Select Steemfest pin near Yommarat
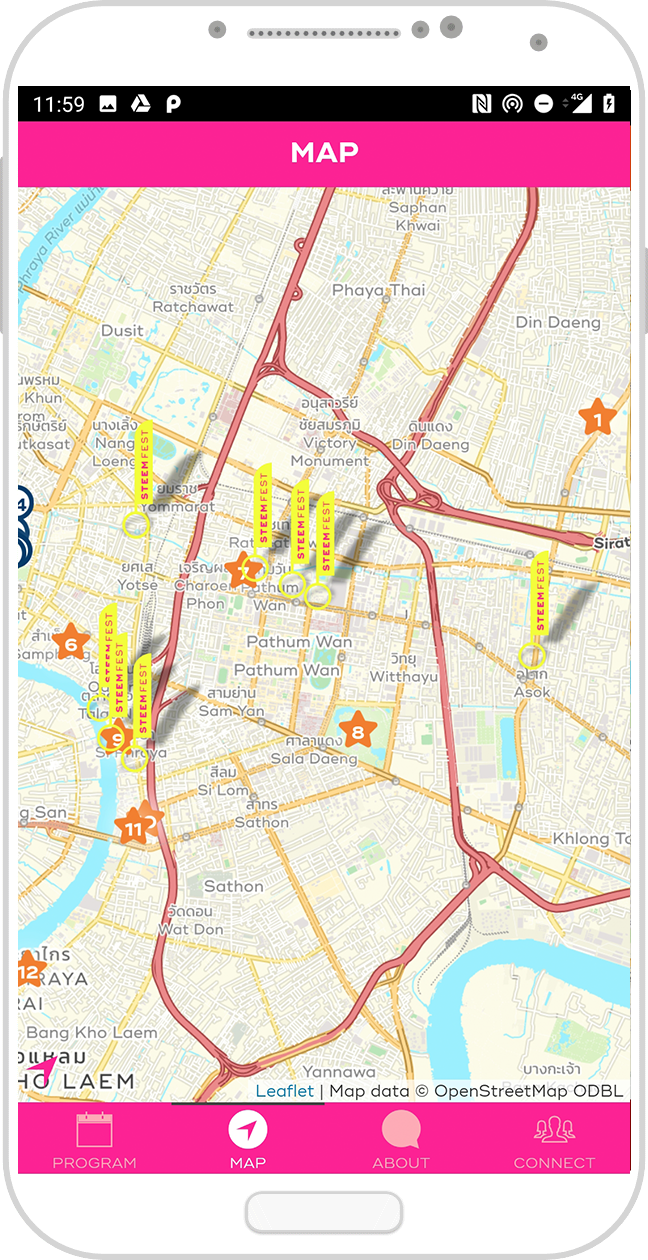The height and width of the screenshot is (1260, 648). click(136, 522)
